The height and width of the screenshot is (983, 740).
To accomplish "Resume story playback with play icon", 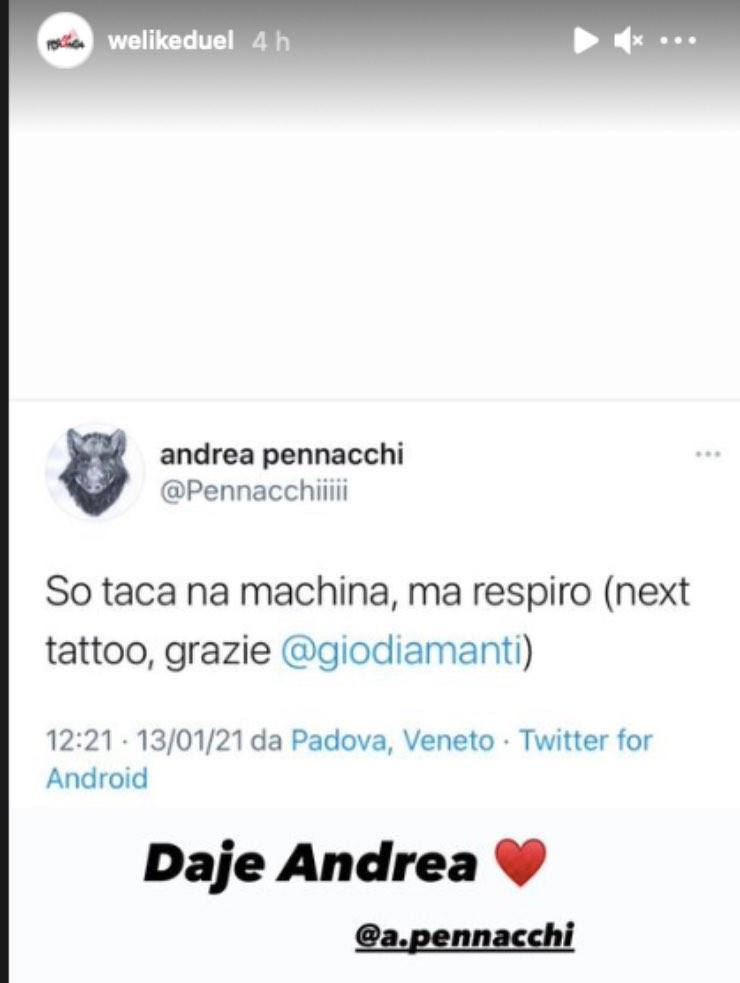I will [x=585, y=40].
